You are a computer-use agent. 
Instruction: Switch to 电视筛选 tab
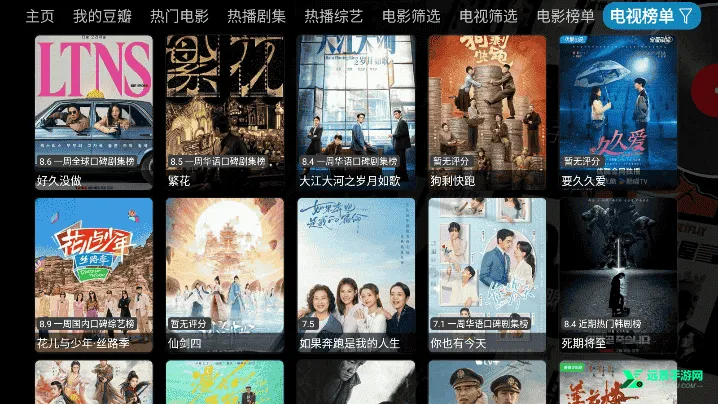click(x=488, y=16)
